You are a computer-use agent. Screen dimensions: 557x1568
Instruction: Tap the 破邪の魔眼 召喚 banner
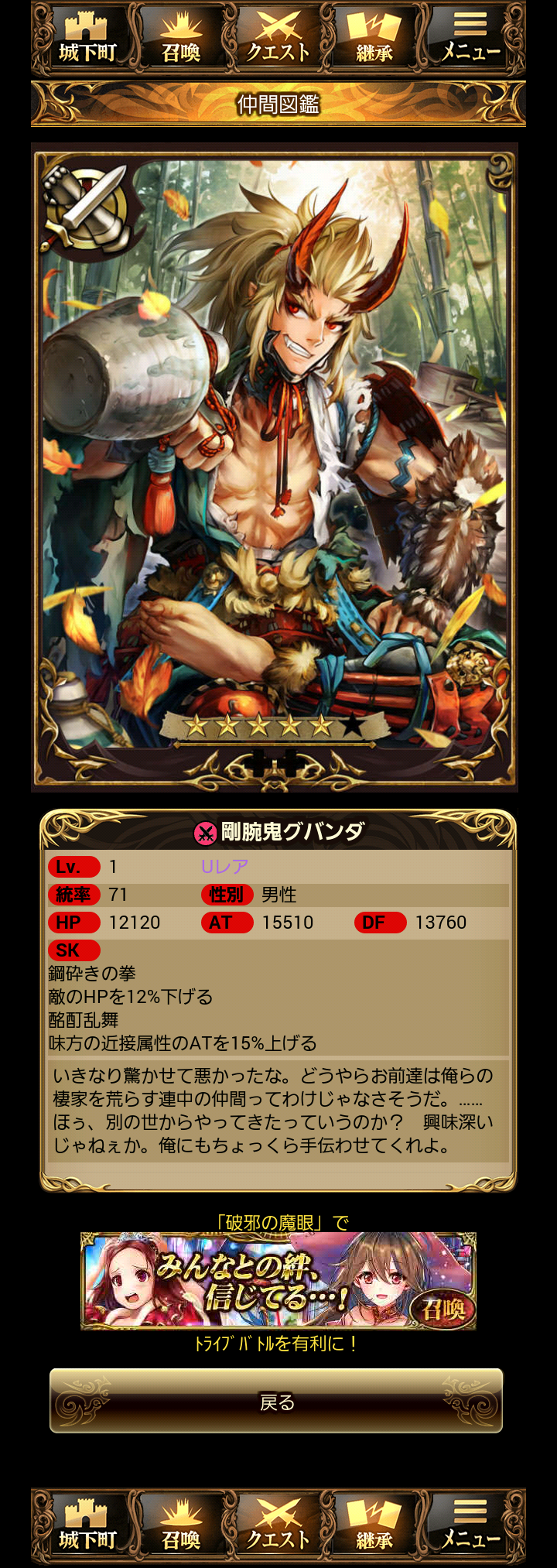(278, 1281)
